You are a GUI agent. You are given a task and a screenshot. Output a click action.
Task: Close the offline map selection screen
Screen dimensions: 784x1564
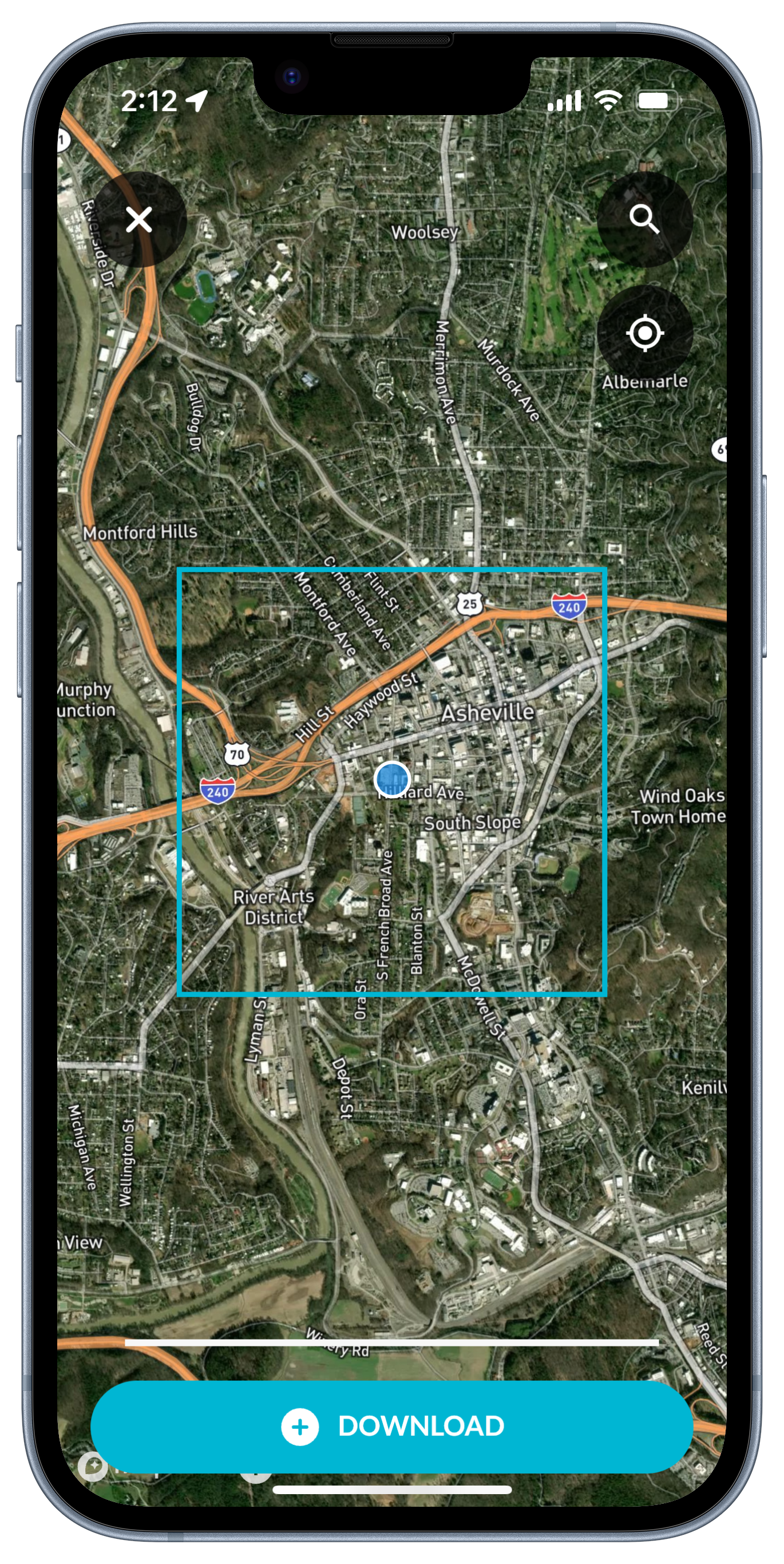click(139, 219)
